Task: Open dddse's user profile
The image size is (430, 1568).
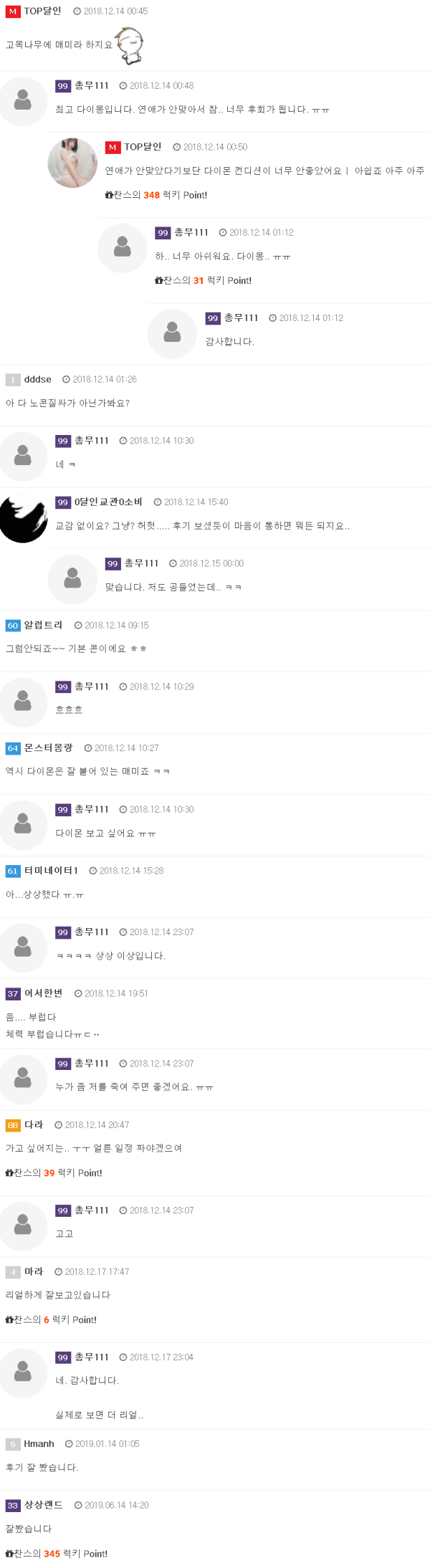Action: click(x=37, y=379)
